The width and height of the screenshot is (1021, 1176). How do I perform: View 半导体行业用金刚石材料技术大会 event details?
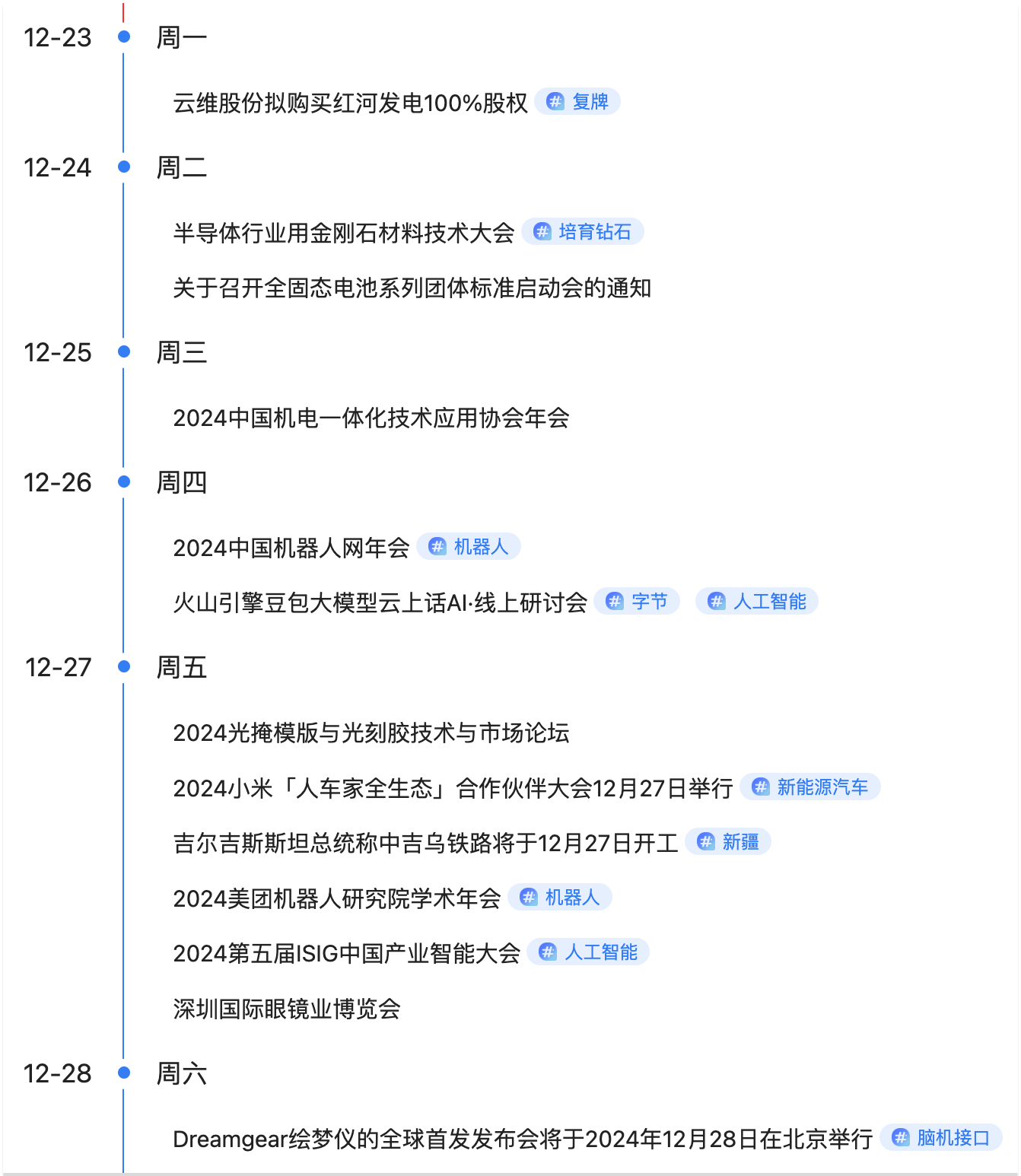click(344, 233)
